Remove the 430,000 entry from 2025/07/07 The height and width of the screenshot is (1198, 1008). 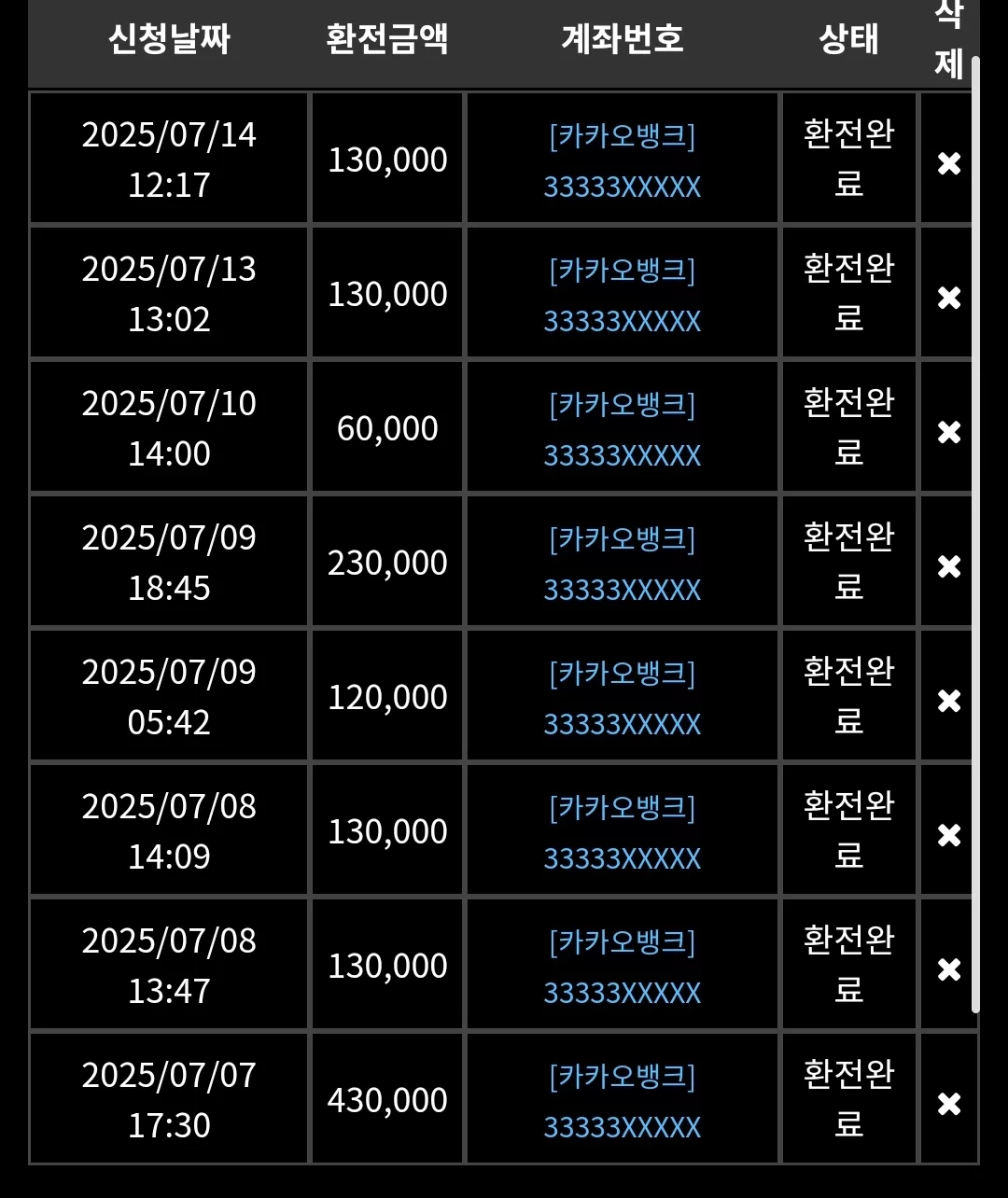pos(948,1104)
